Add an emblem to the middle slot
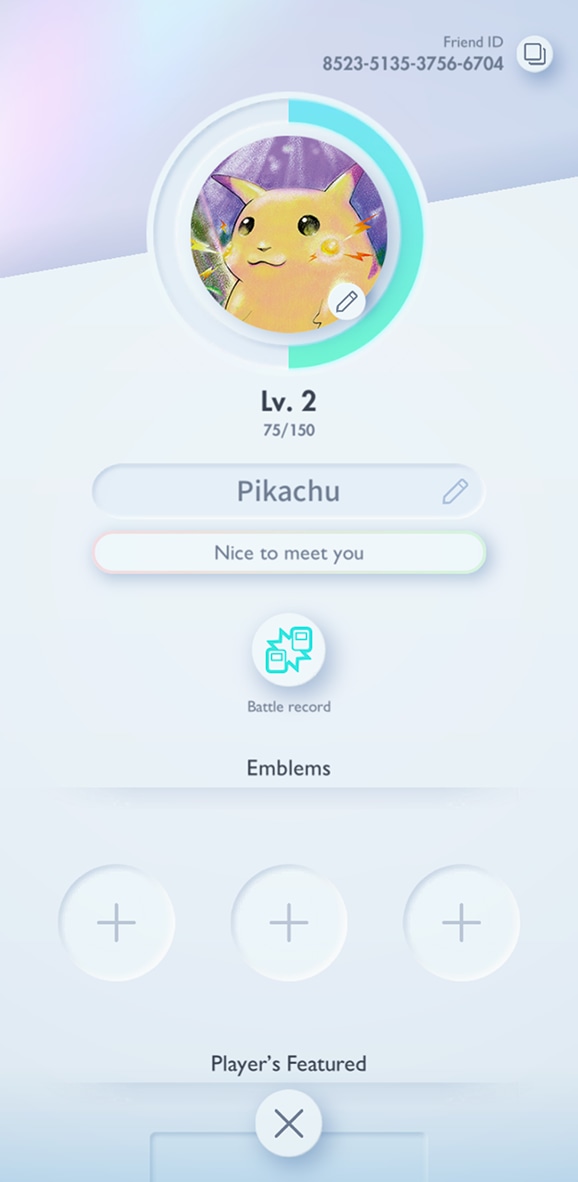Image resolution: width=578 pixels, height=1182 pixels. pos(289,923)
